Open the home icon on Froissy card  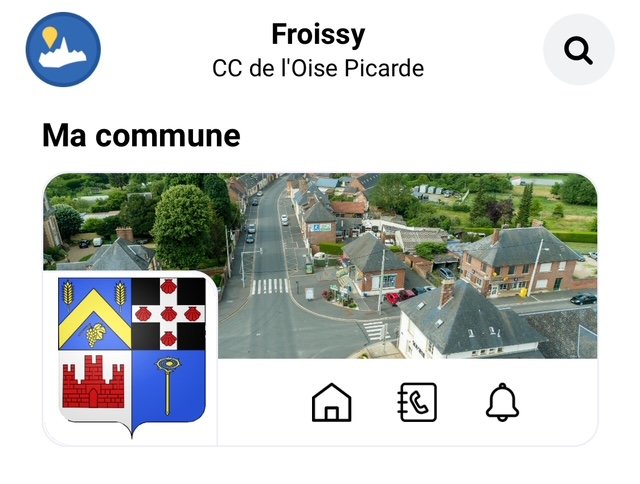click(x=332, y=403)
